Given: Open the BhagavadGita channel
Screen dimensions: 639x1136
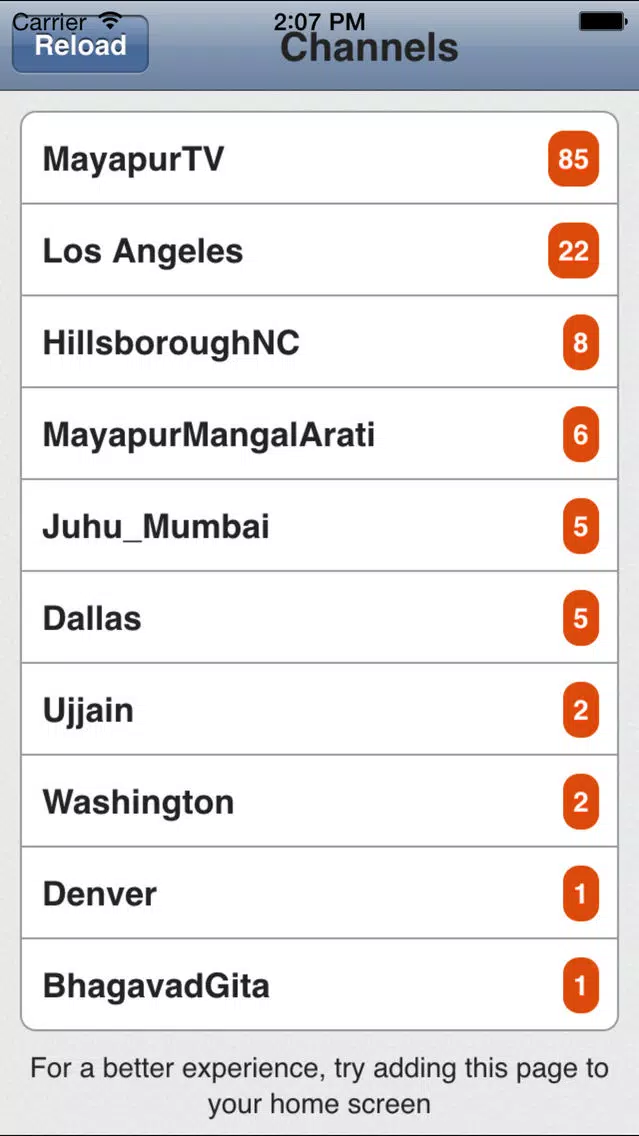Looking at the screenshot, I should 320,985.
